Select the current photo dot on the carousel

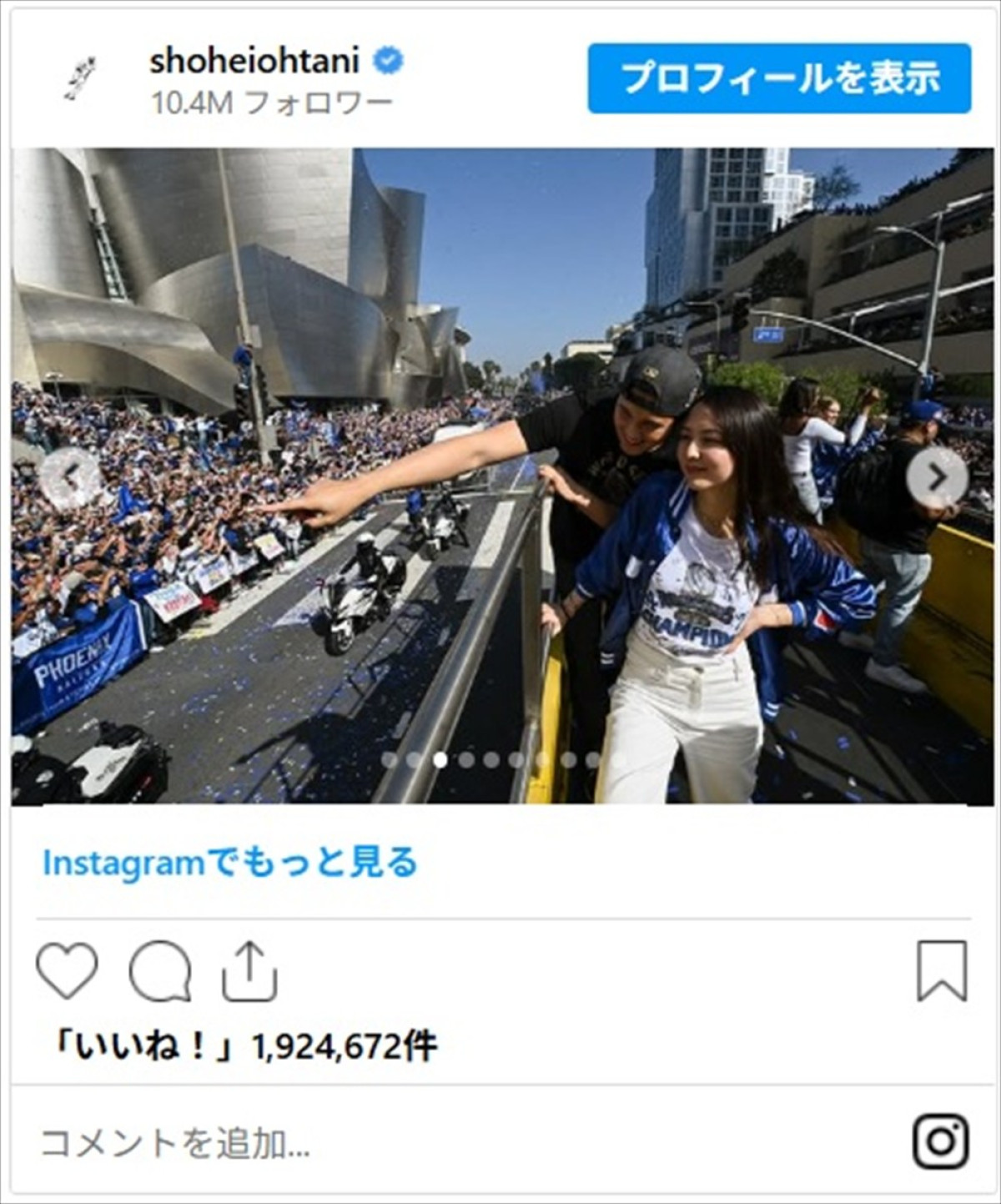440,761
